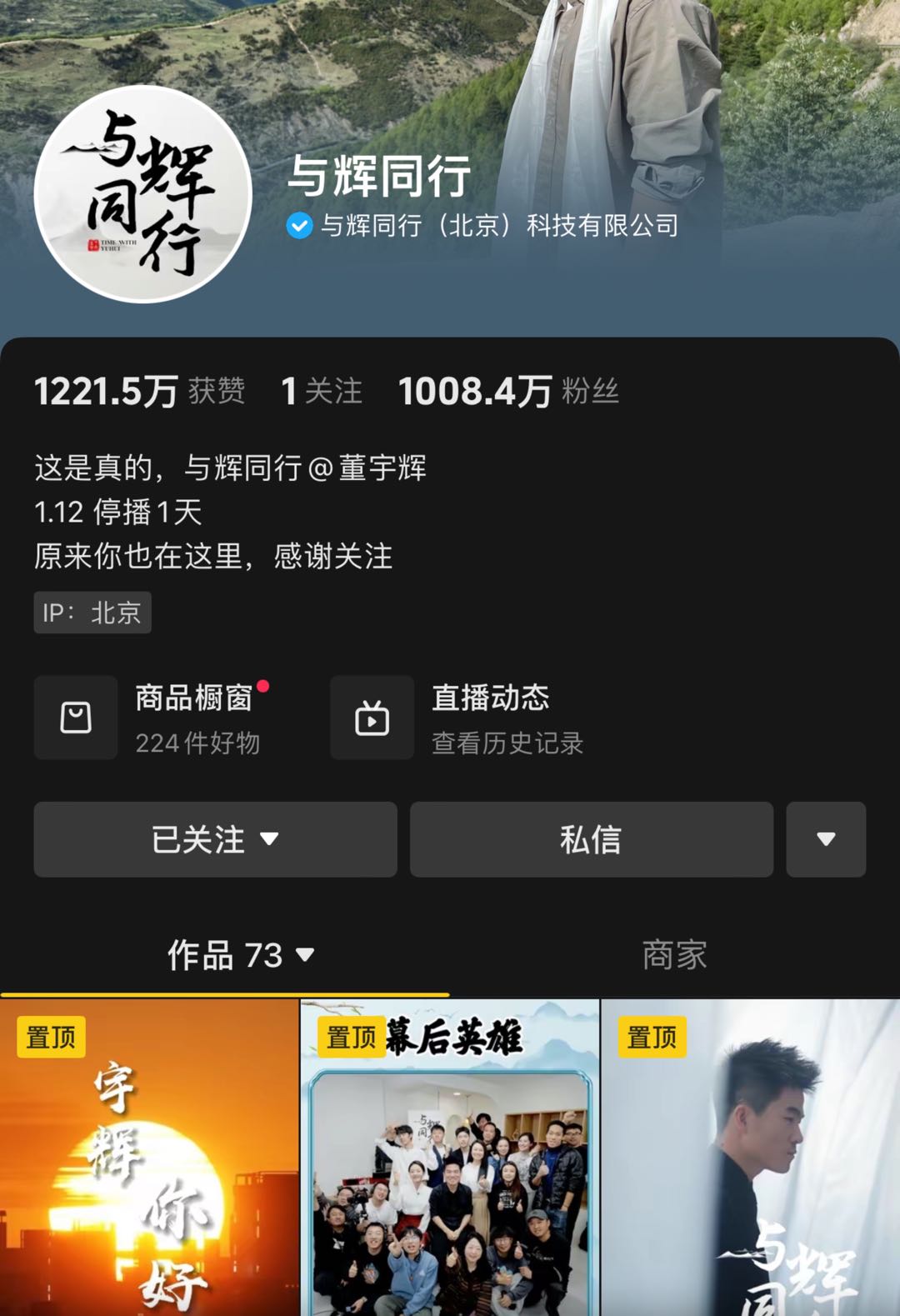Open the 作品 73 tab dropdown

click(240, 955)
